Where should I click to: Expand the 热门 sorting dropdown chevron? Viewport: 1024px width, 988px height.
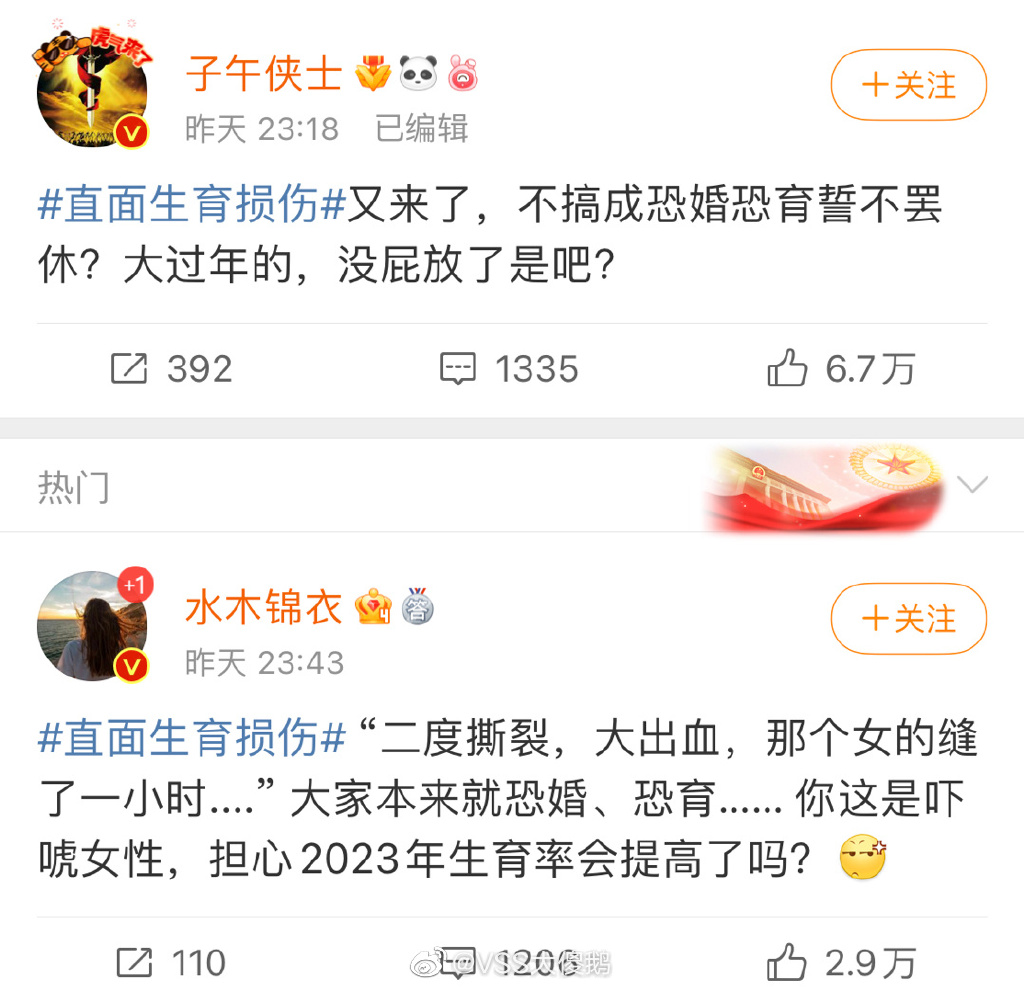coord(971,486)
